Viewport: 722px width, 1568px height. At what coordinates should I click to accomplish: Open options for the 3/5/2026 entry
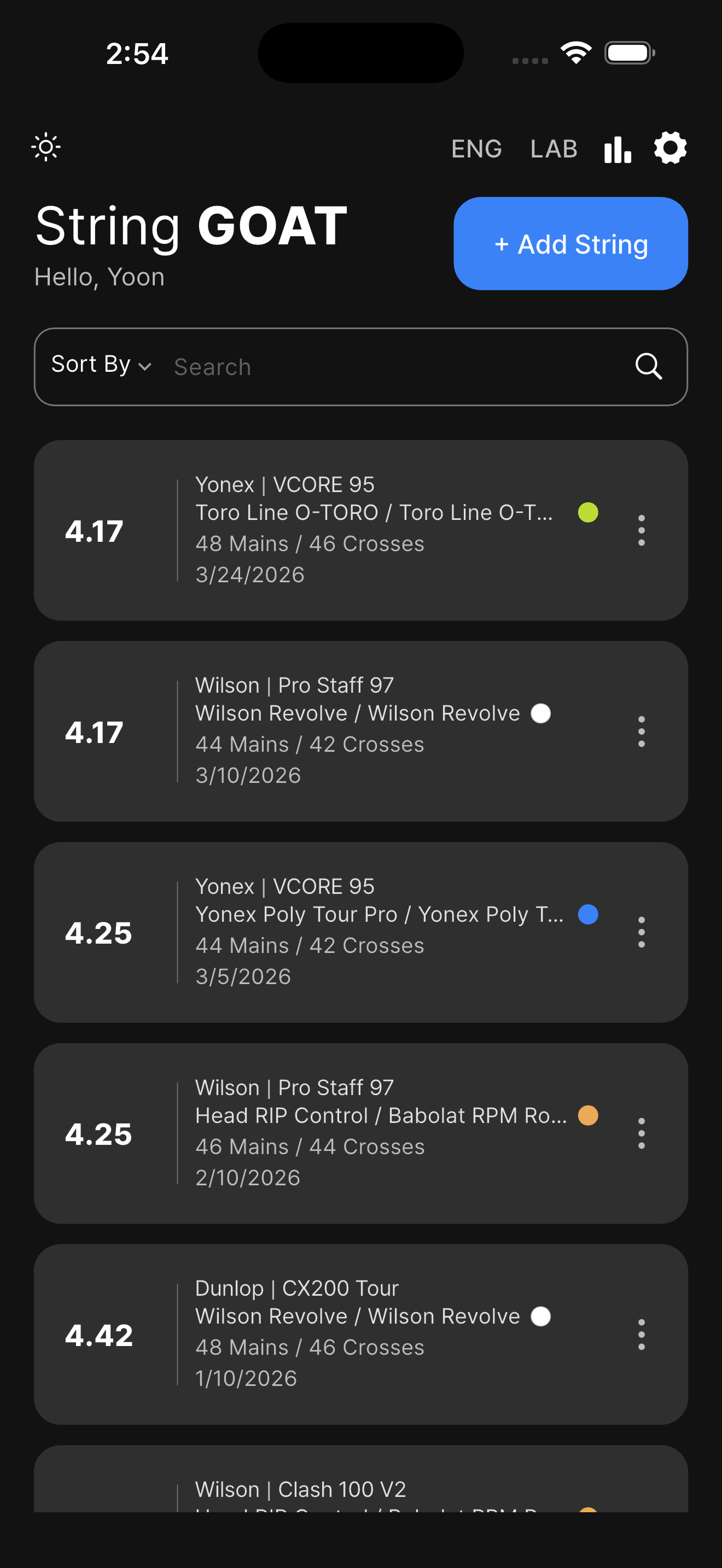pyautogui.click(x=641, y=932)
